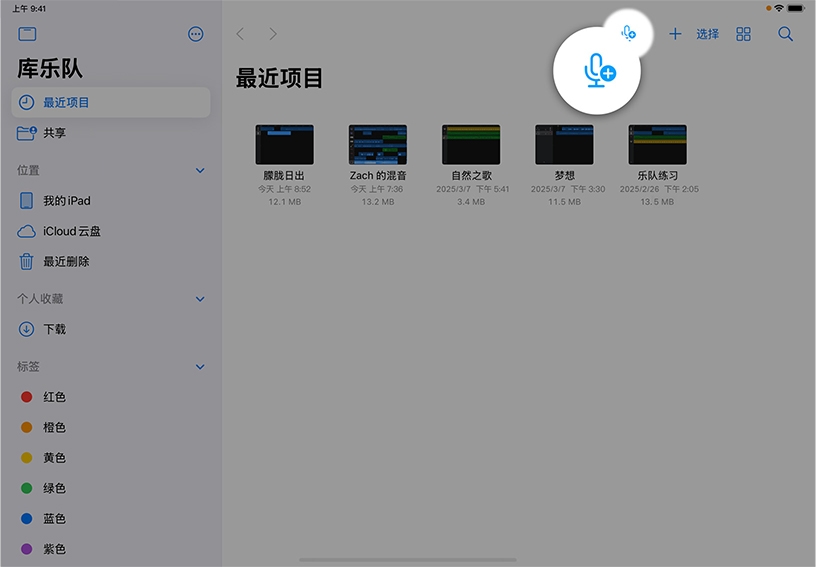Image resolution: width=816 pixels, height=567 pixels.
Task: Collapse the 位置 section
Action: click(x=200, y=170)
